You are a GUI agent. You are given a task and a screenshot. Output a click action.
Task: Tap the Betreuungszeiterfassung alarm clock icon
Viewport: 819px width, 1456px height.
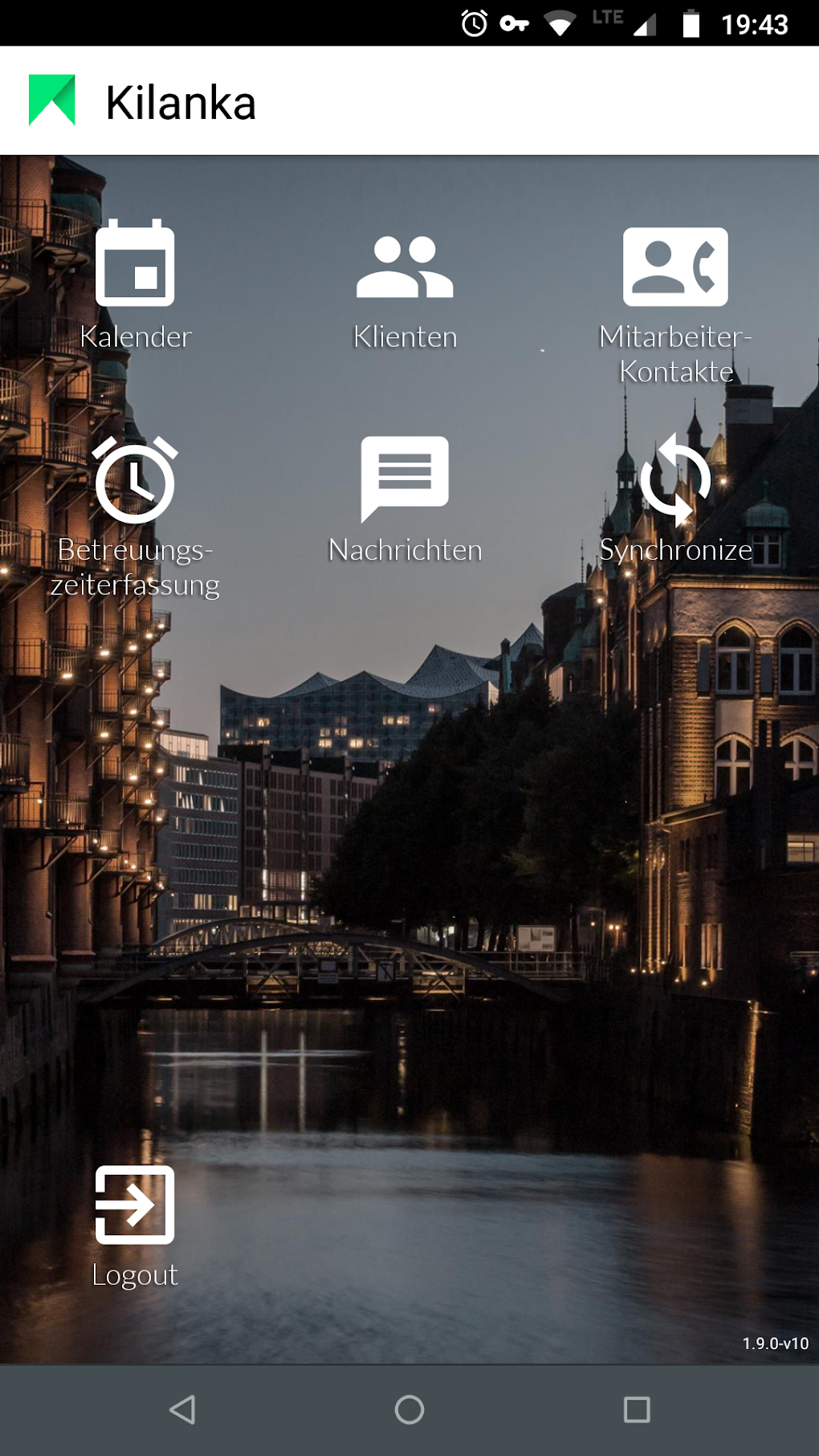point(135,479)
